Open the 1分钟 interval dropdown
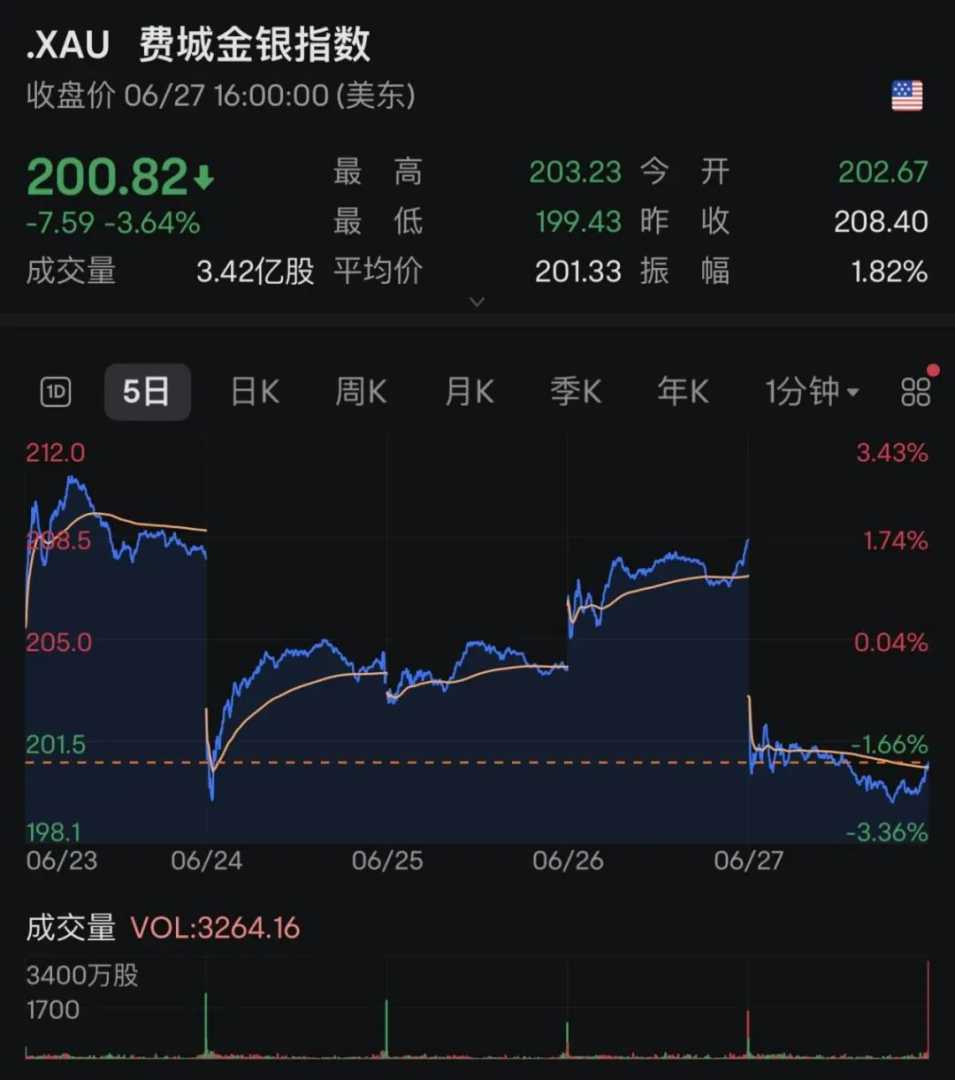Viewport: 955px width, 1080px height. (812, 392)
